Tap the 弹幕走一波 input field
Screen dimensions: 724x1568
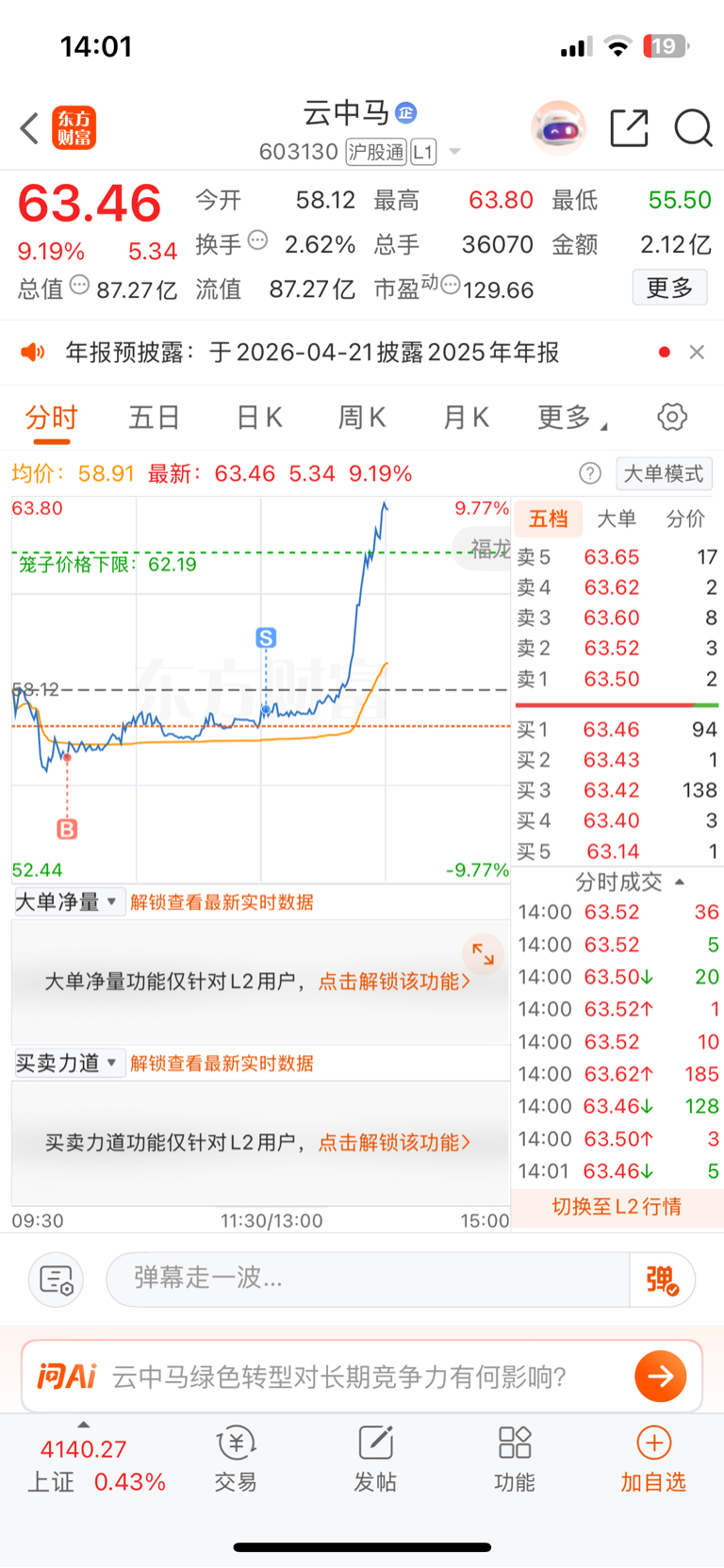(368, 1279)
